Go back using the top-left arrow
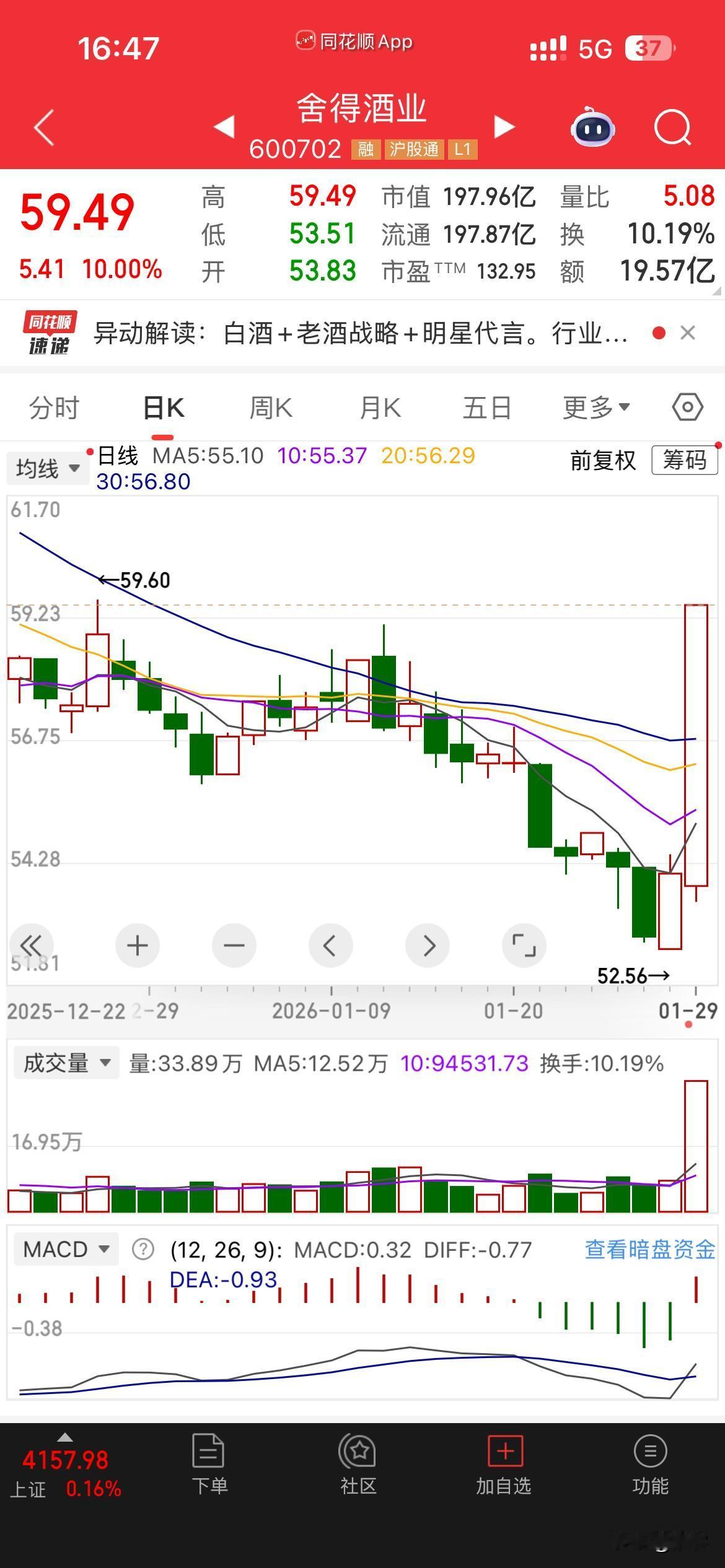Viewport: 725px width, 1568px height. point(45,128)
